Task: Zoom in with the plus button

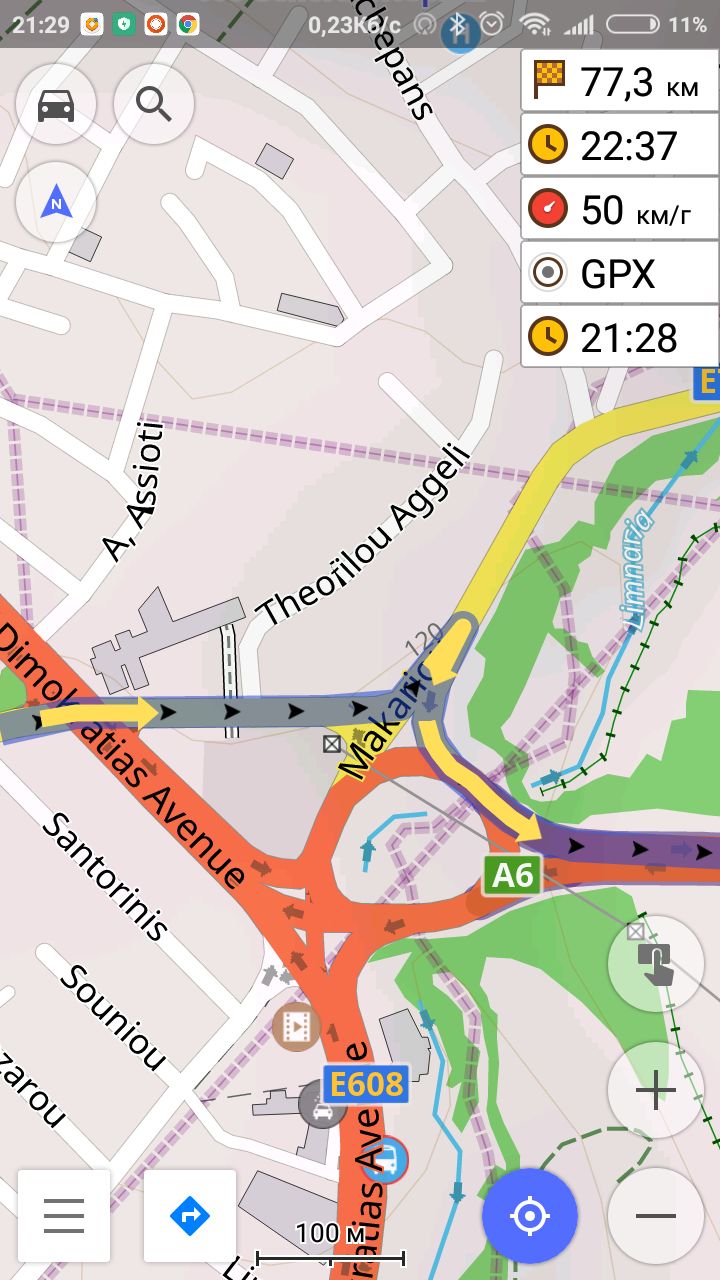Action: click(656, 1090)
